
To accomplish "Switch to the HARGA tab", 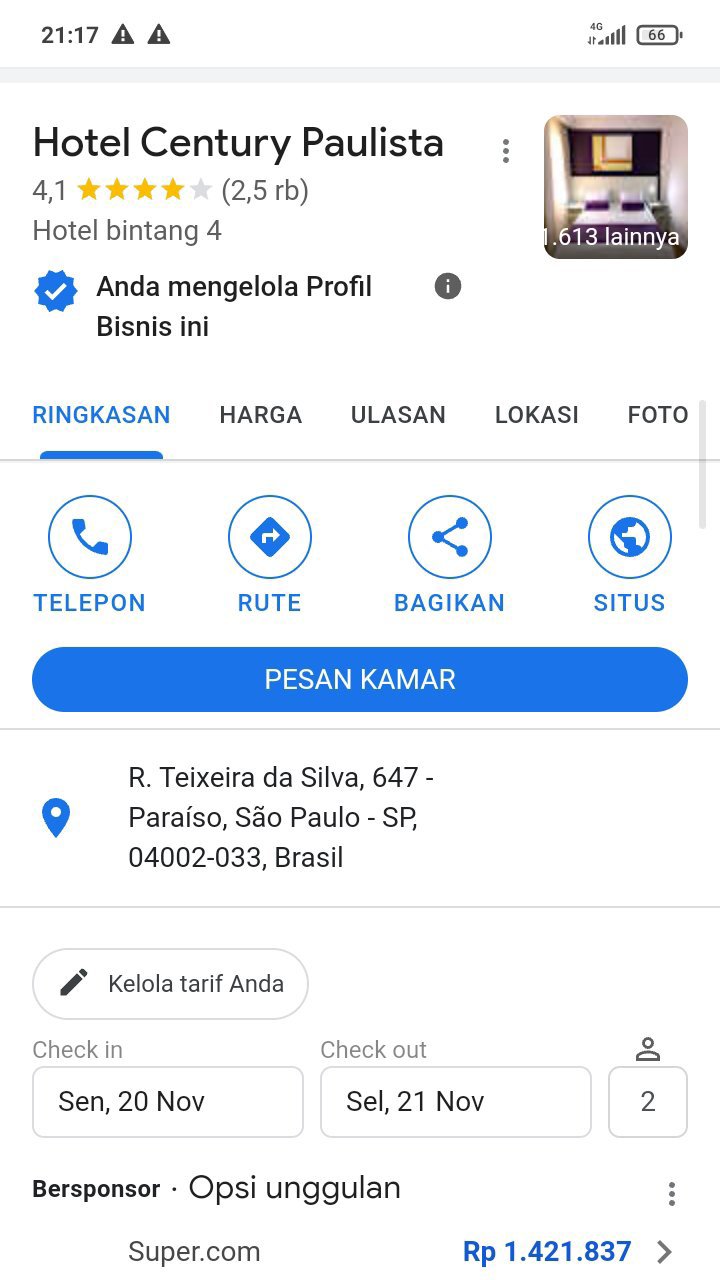I will click(260, 415).
